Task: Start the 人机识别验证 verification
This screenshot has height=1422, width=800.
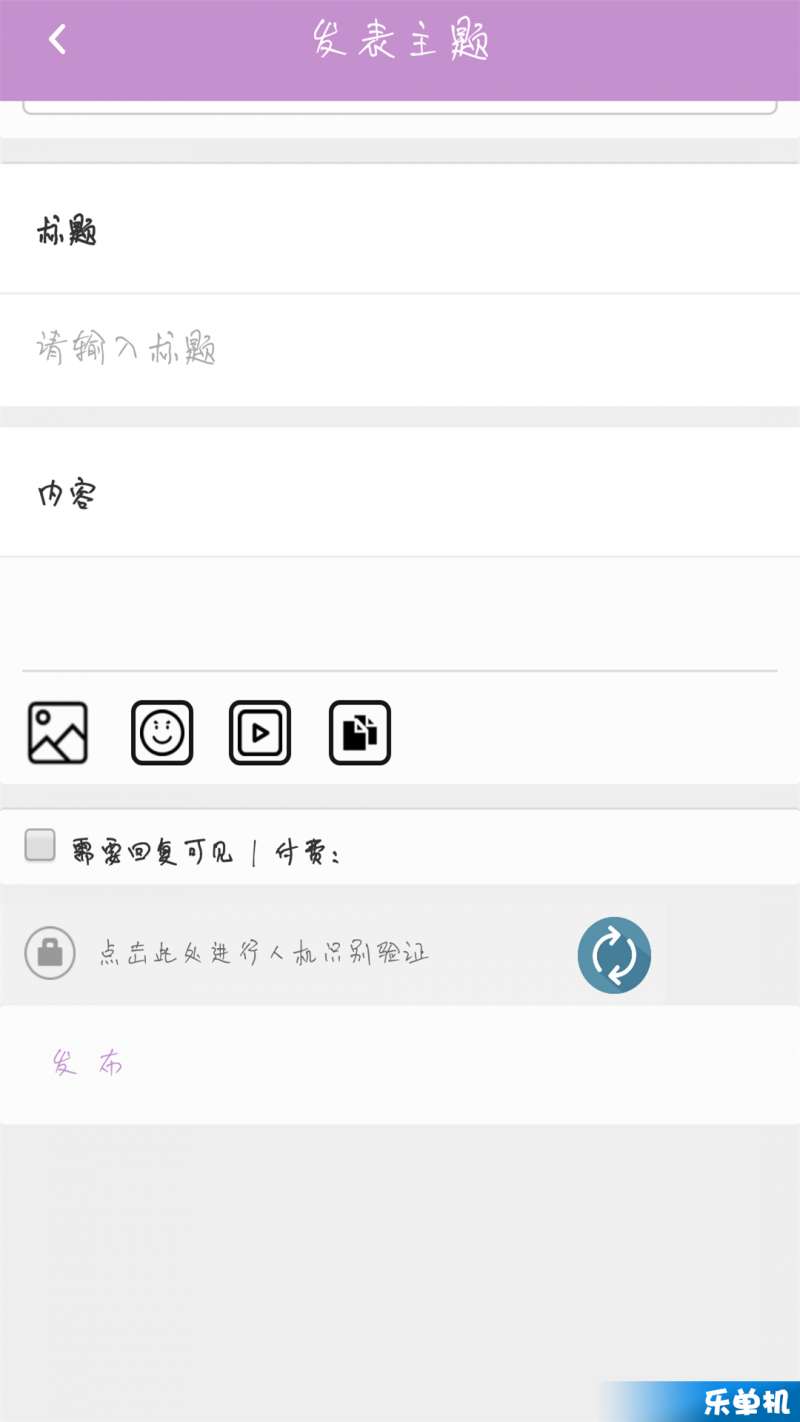Action: (x=264, y=953)
